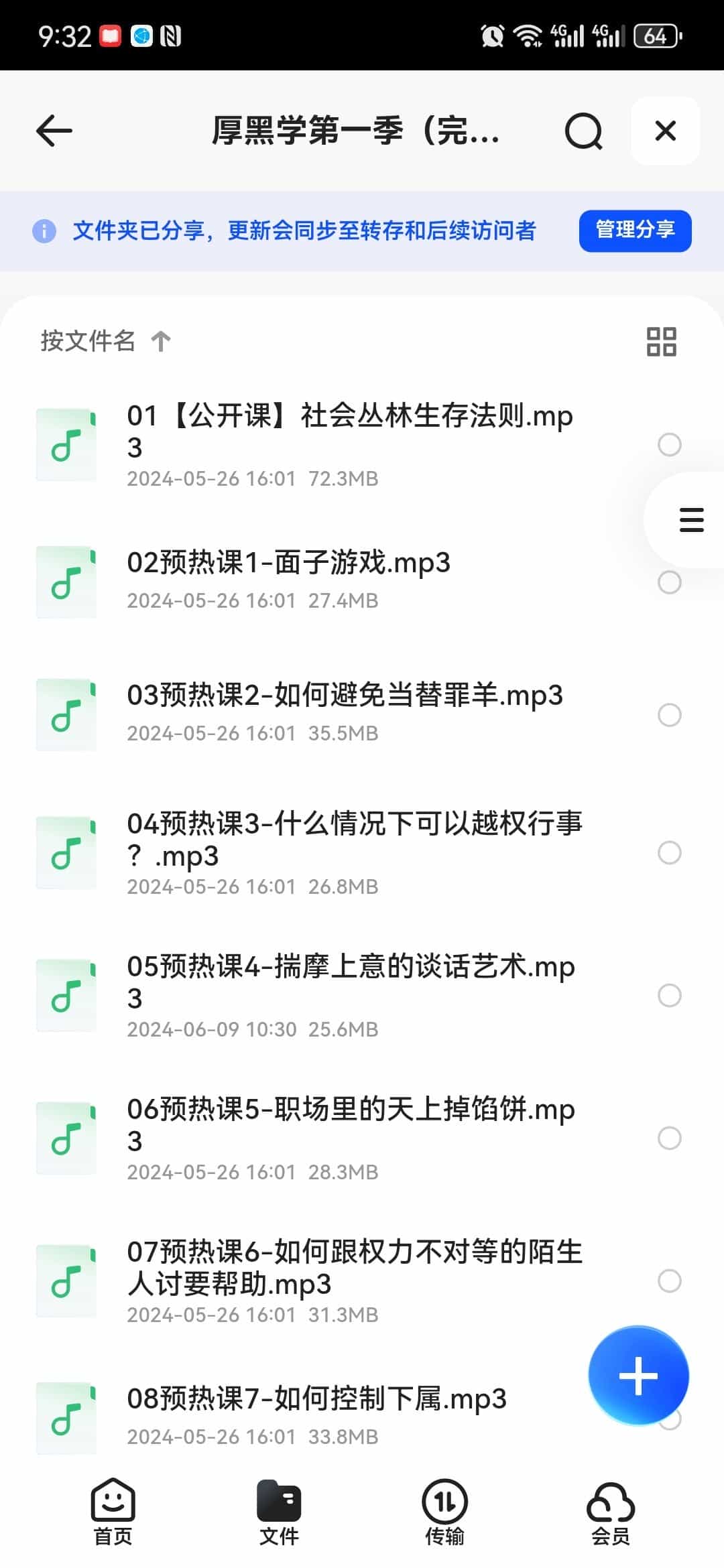The height and width of the screenshot is (1568, 724).
Task: Select the 01【公开课】社会丛林生存法则 file circle
Action: pyautogui.click(x=669, y=444)
